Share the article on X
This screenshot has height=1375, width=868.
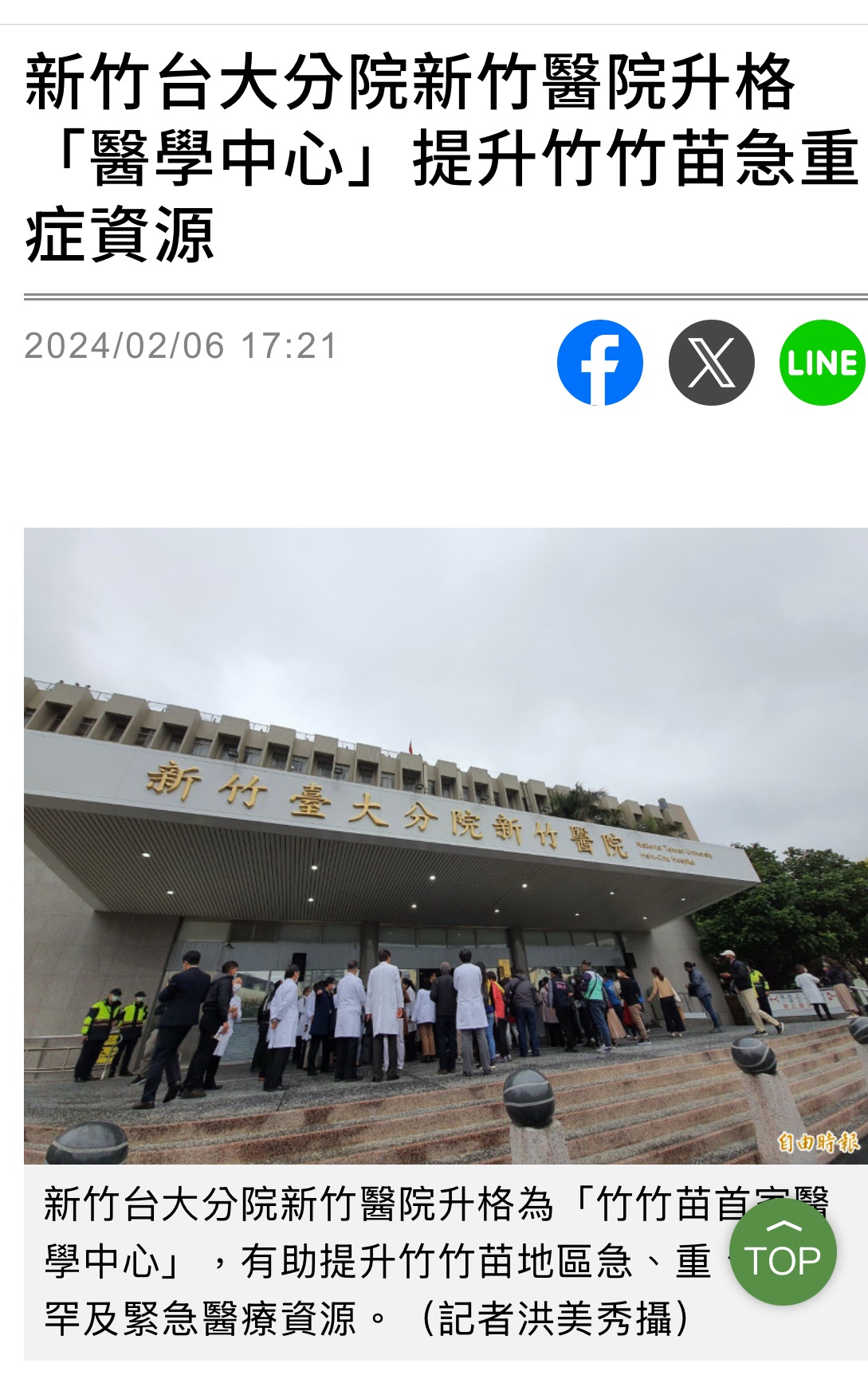pos(711,363)
